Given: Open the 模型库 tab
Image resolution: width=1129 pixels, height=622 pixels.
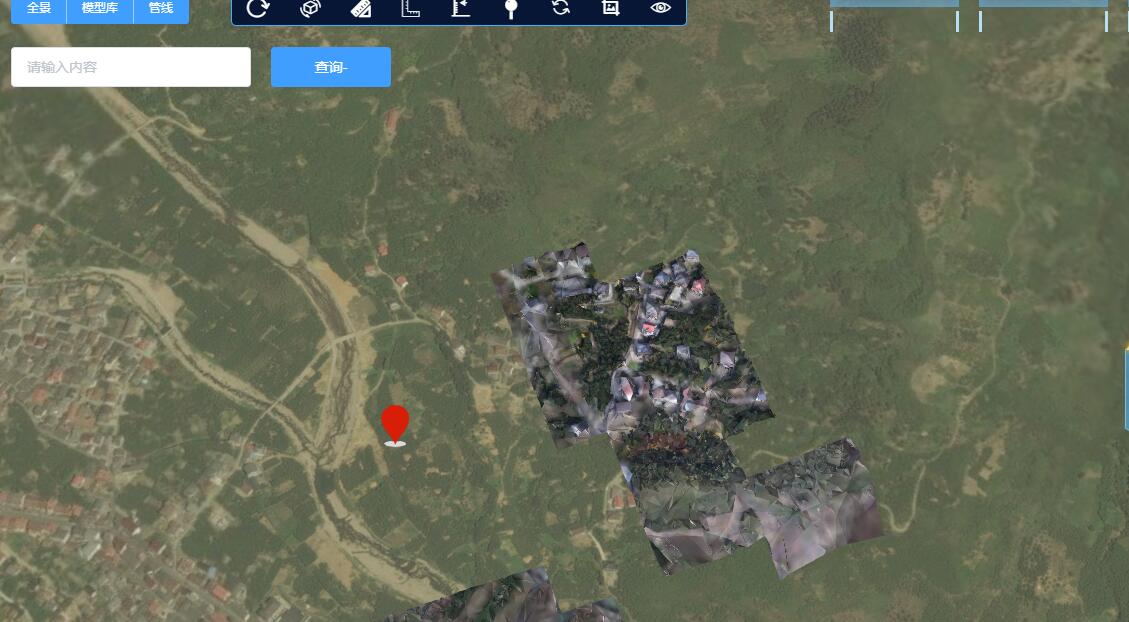Looking at the screenshot, I should pyautogui.click(x=99, y=8).
